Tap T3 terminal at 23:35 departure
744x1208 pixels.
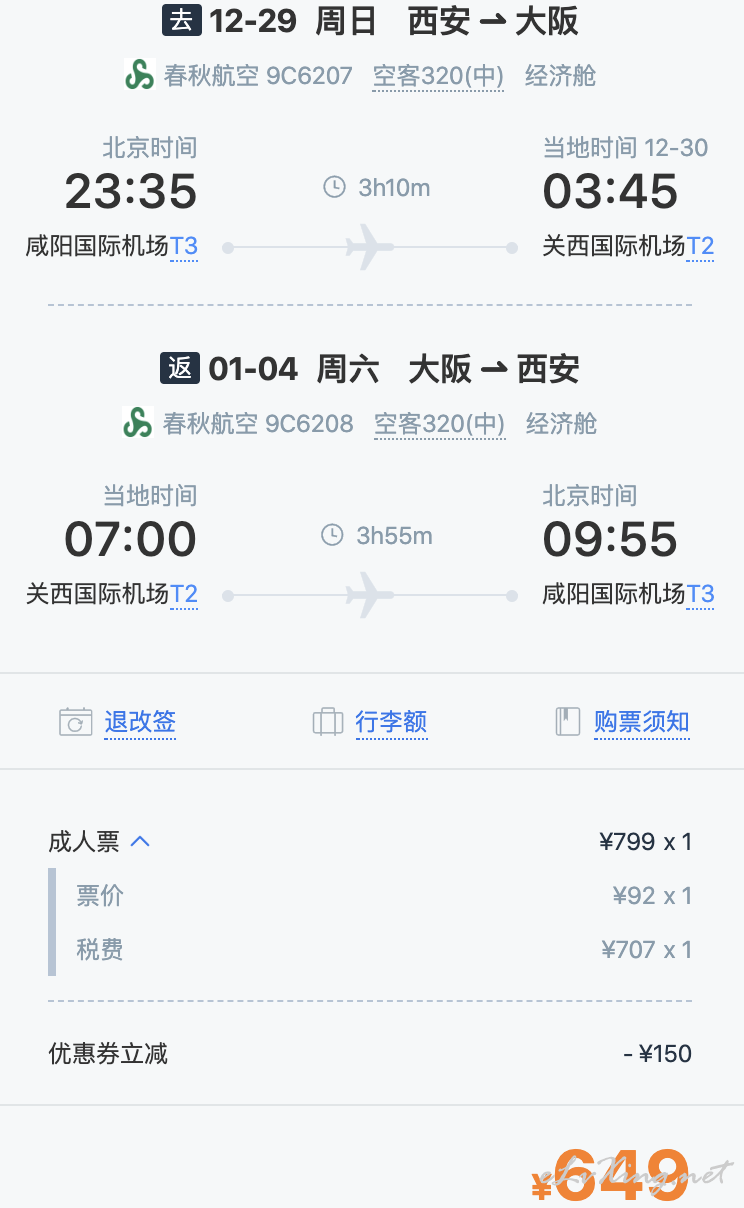pyautogui.click(x=184, y=246)
